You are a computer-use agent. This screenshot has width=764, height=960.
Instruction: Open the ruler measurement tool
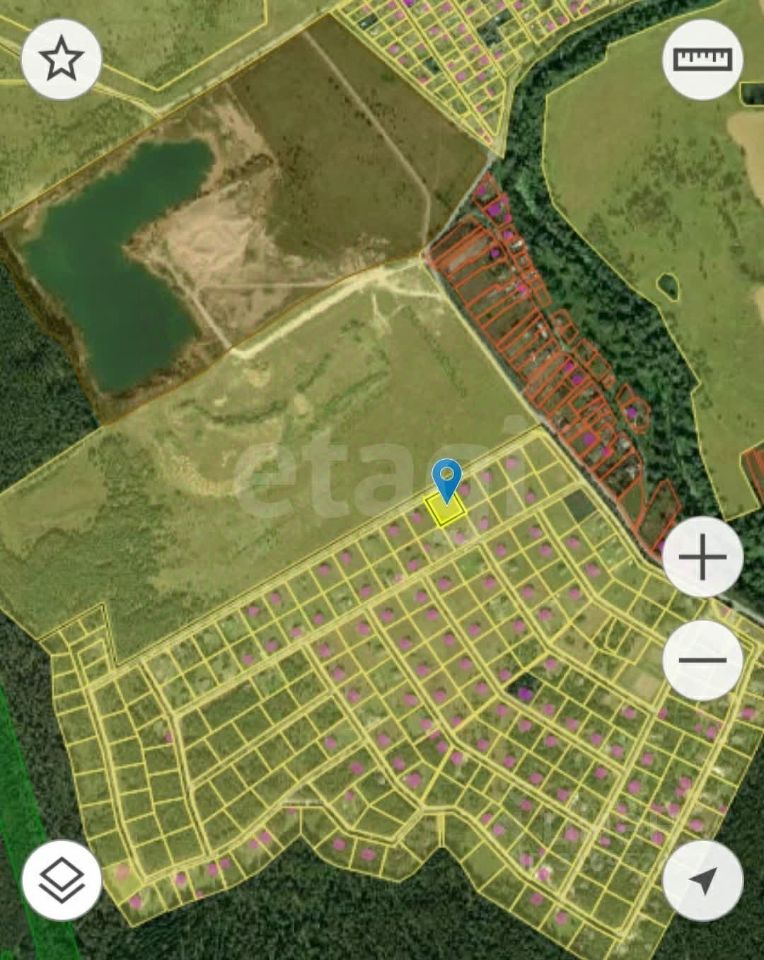pyautogui.click(x=703, y=60)
